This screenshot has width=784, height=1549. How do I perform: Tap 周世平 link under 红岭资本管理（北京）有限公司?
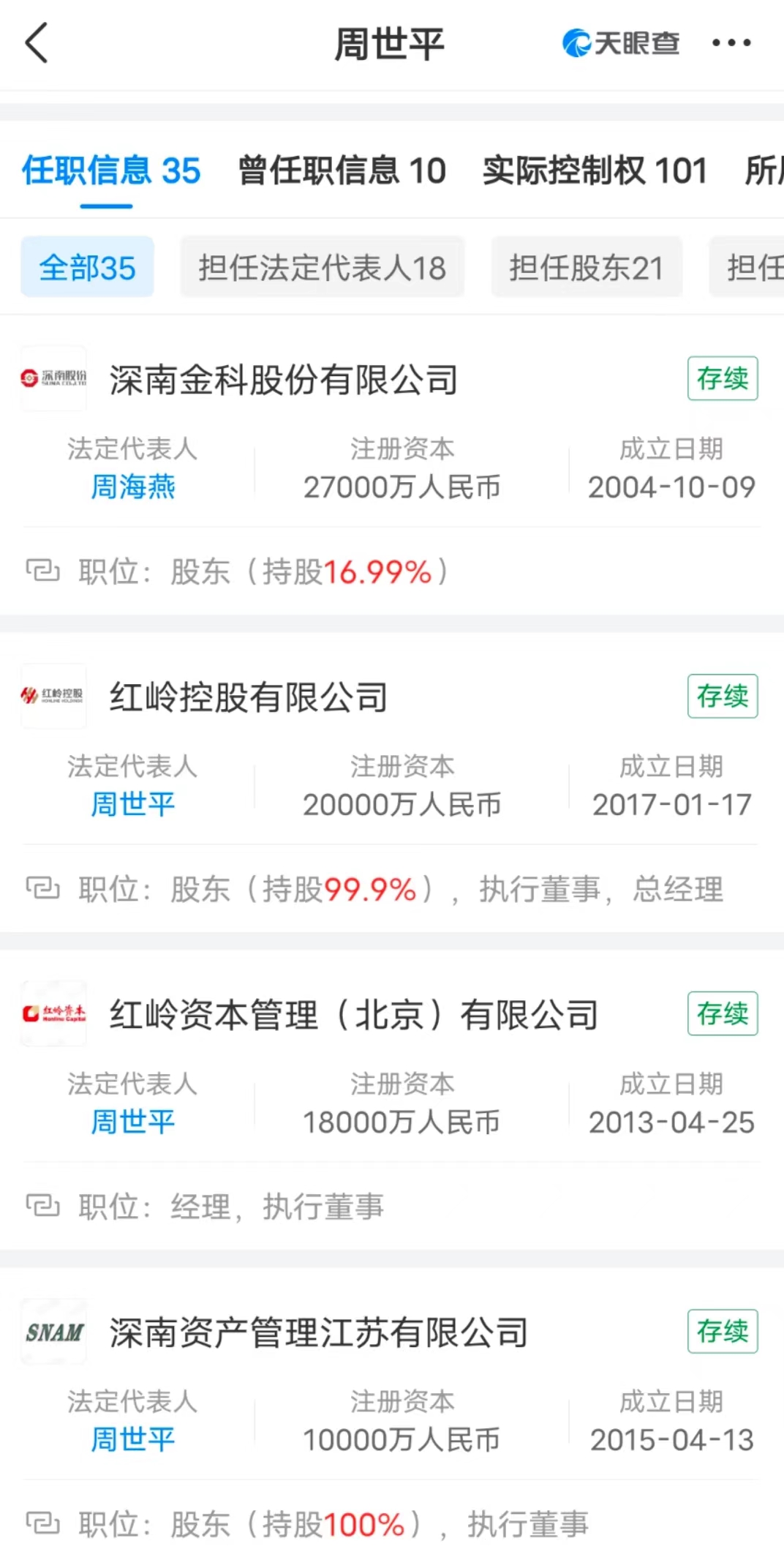point(132,1122)
